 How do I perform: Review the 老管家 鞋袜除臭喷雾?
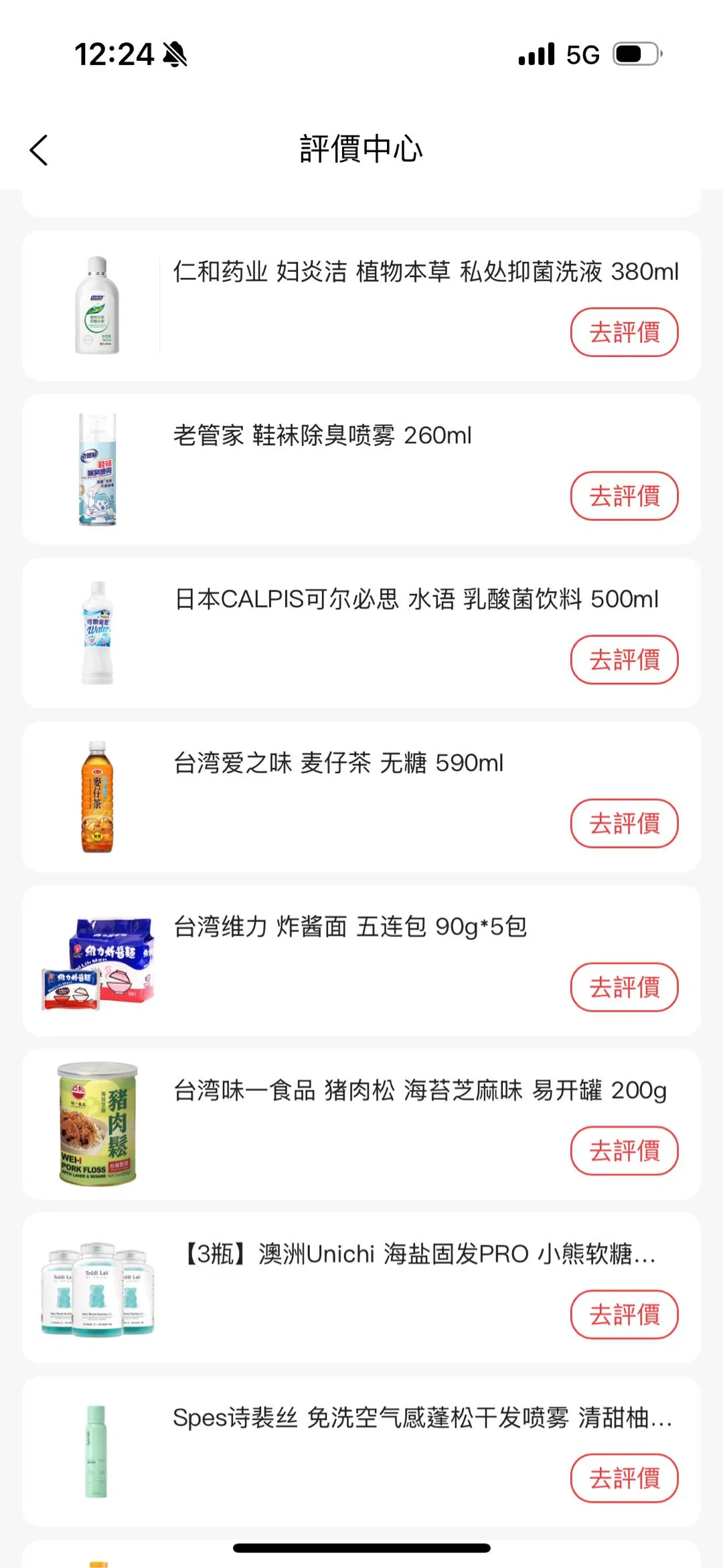(x=624, y=496)
